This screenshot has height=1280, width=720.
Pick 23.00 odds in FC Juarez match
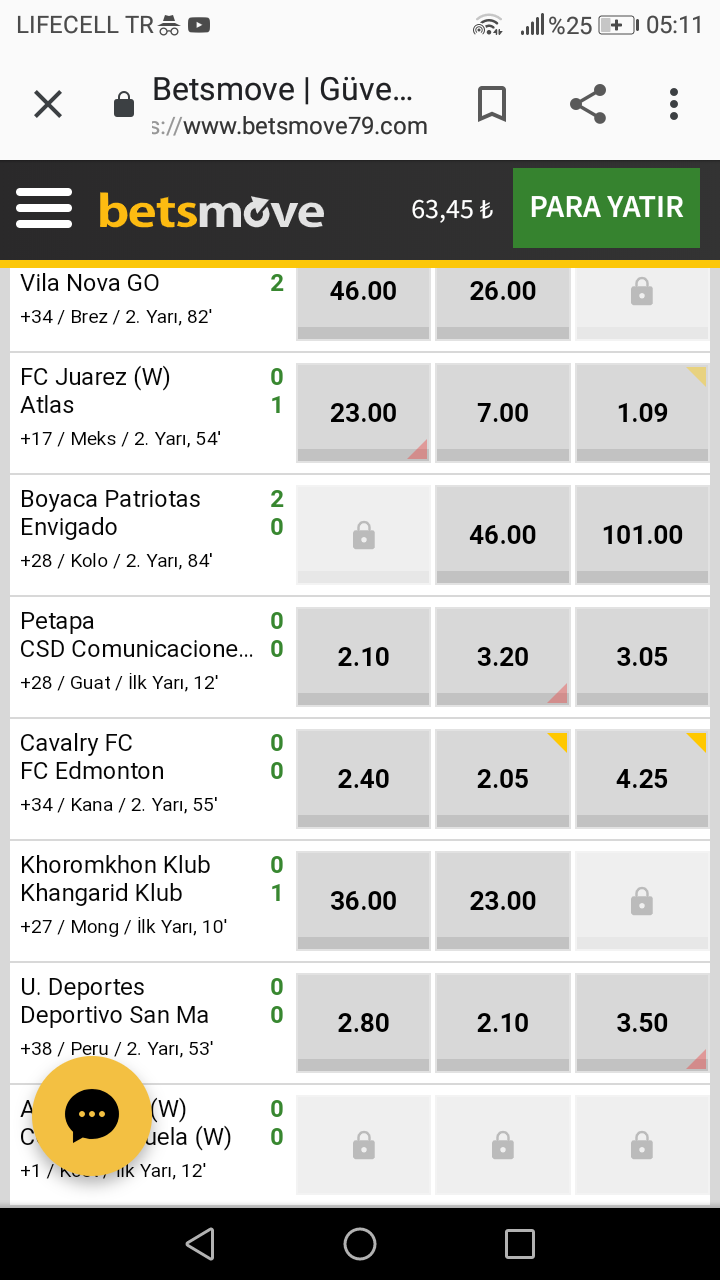point(363,413)
